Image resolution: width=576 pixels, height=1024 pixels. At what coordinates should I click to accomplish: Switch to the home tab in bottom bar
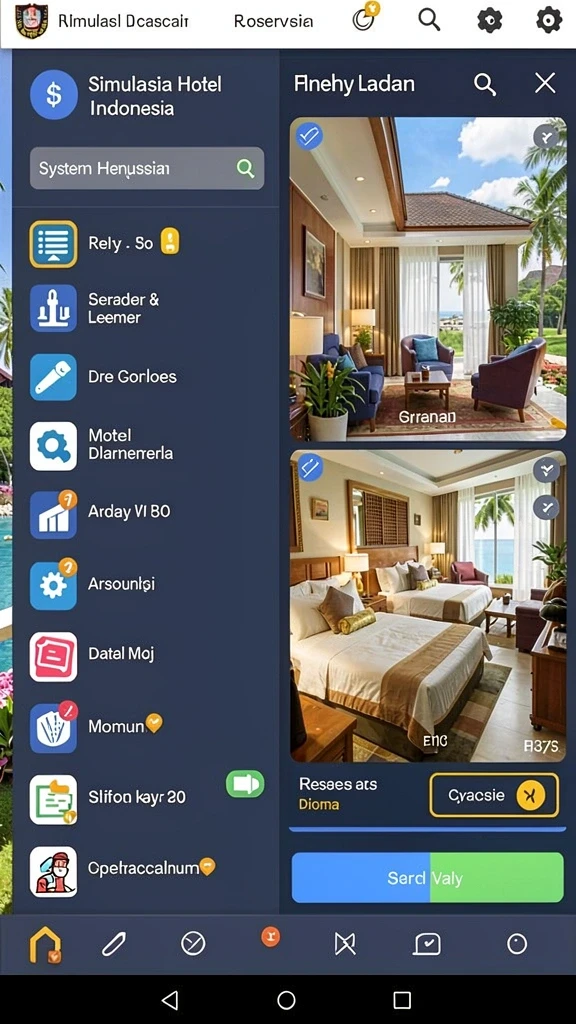[x=45, y=944]
